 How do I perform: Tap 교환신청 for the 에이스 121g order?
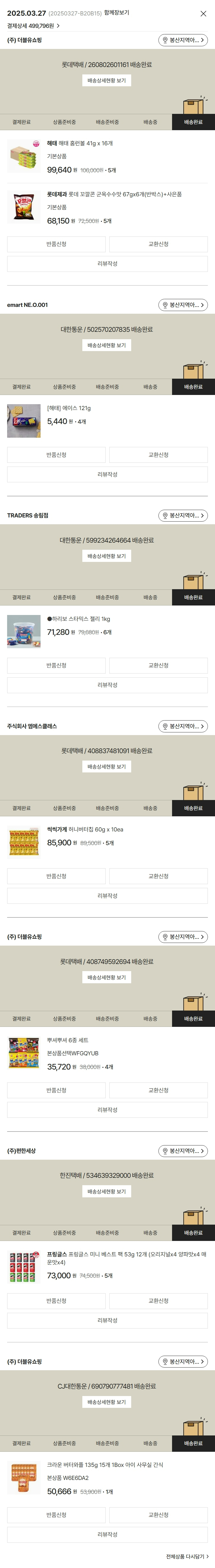pyautogui.click(x=158, y=455)
